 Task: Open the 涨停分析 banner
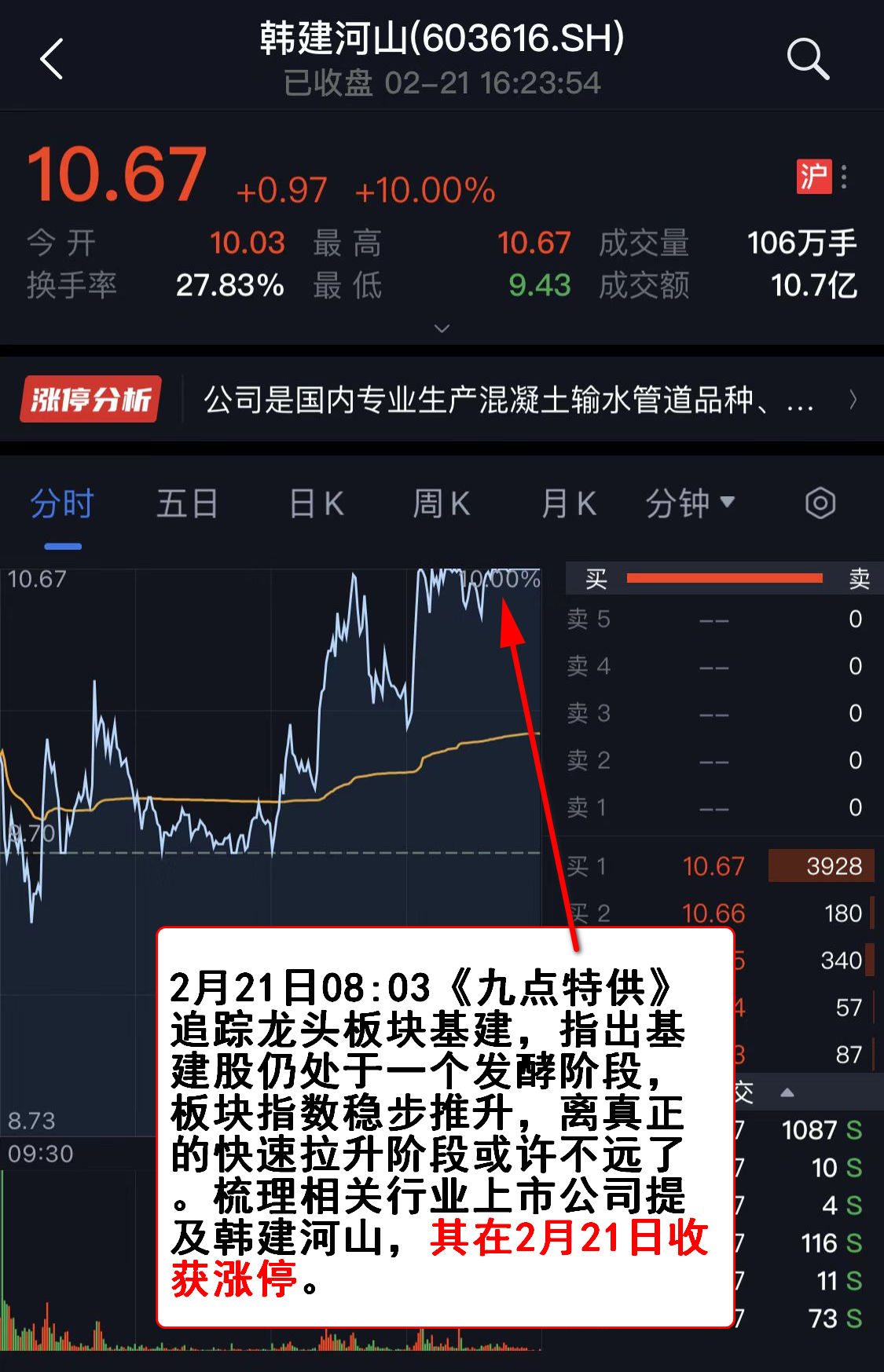point(440,401)
